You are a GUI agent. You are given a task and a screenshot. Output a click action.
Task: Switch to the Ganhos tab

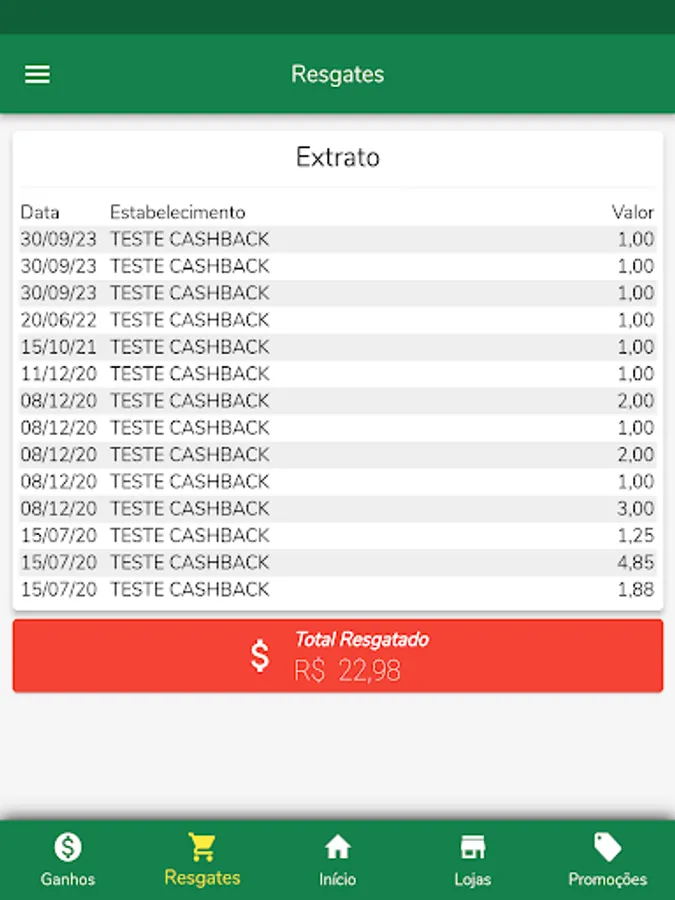pos(68,860)
